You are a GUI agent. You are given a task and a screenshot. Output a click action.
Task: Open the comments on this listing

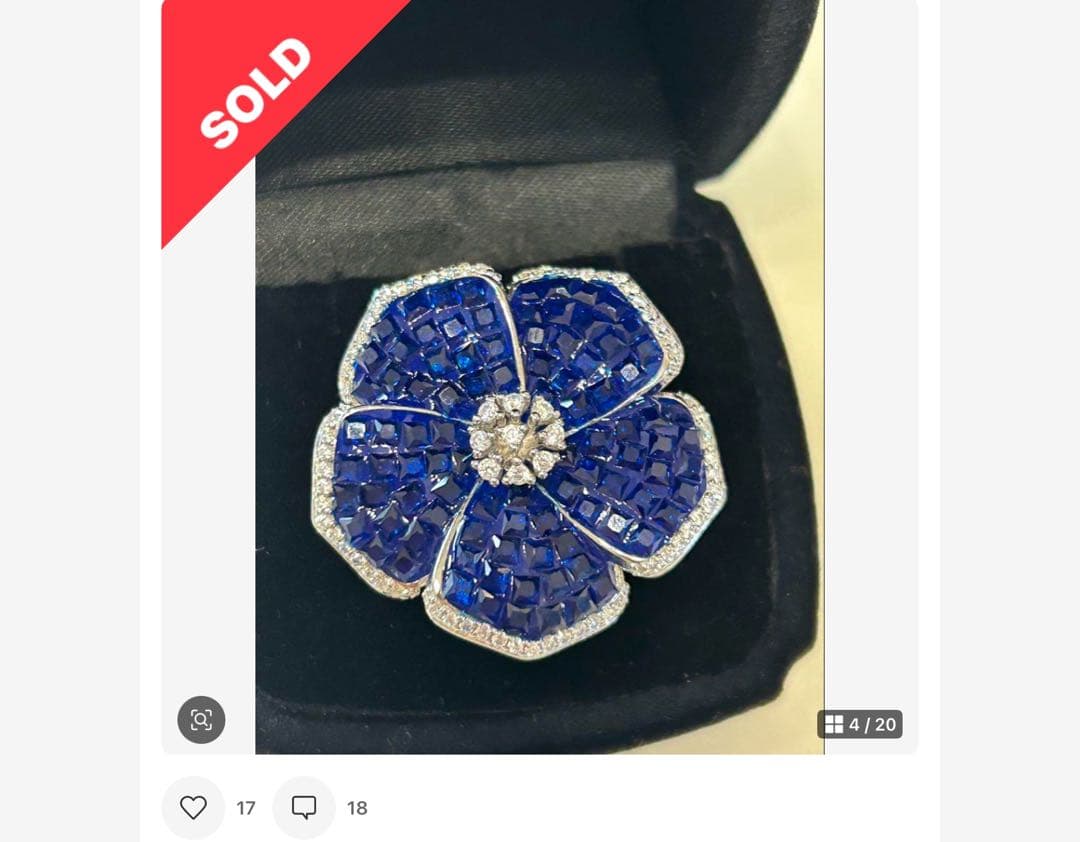pyautogui.click(x=304, y=807)
